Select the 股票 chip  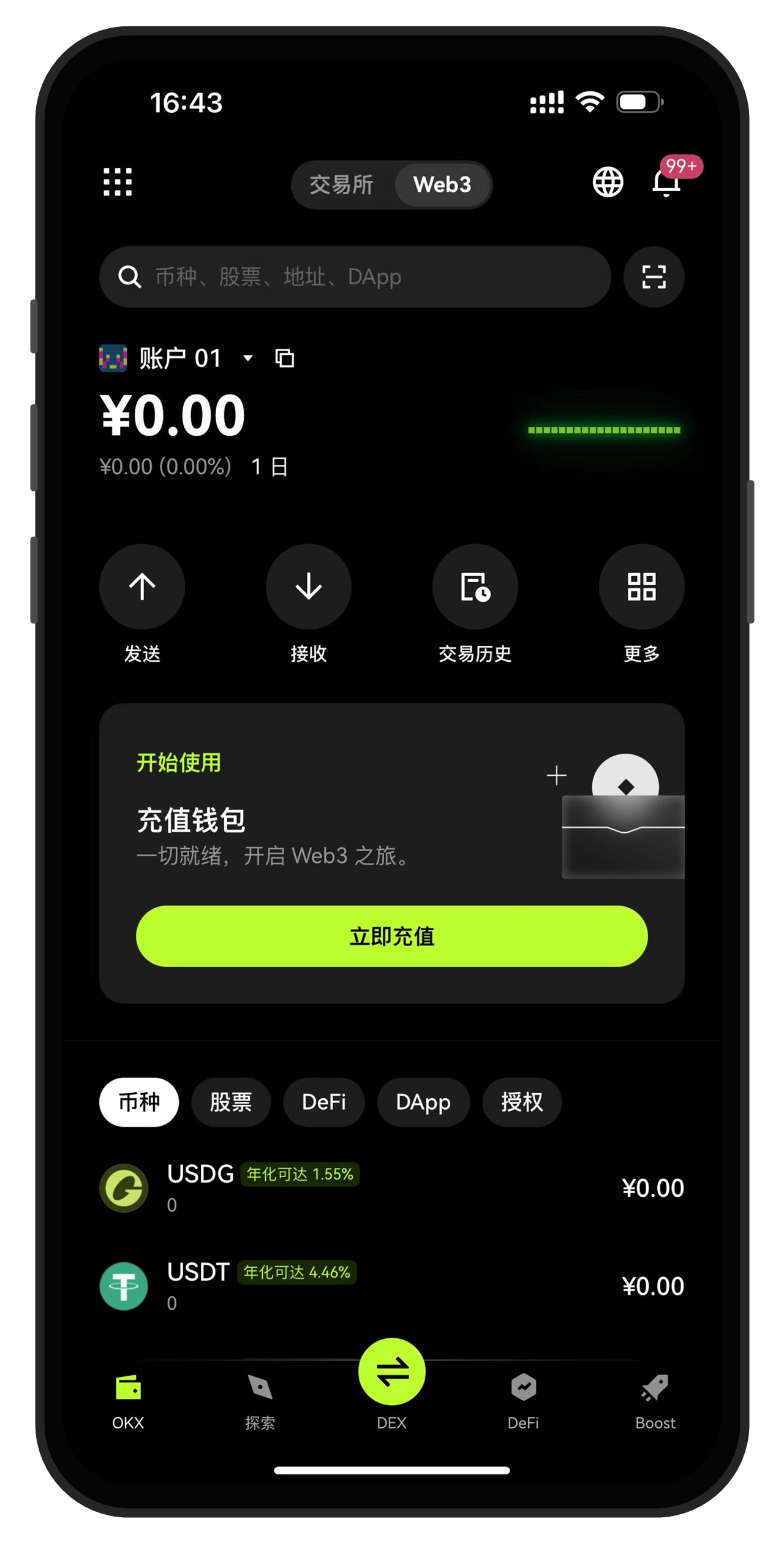click(x=231, y=1102)
